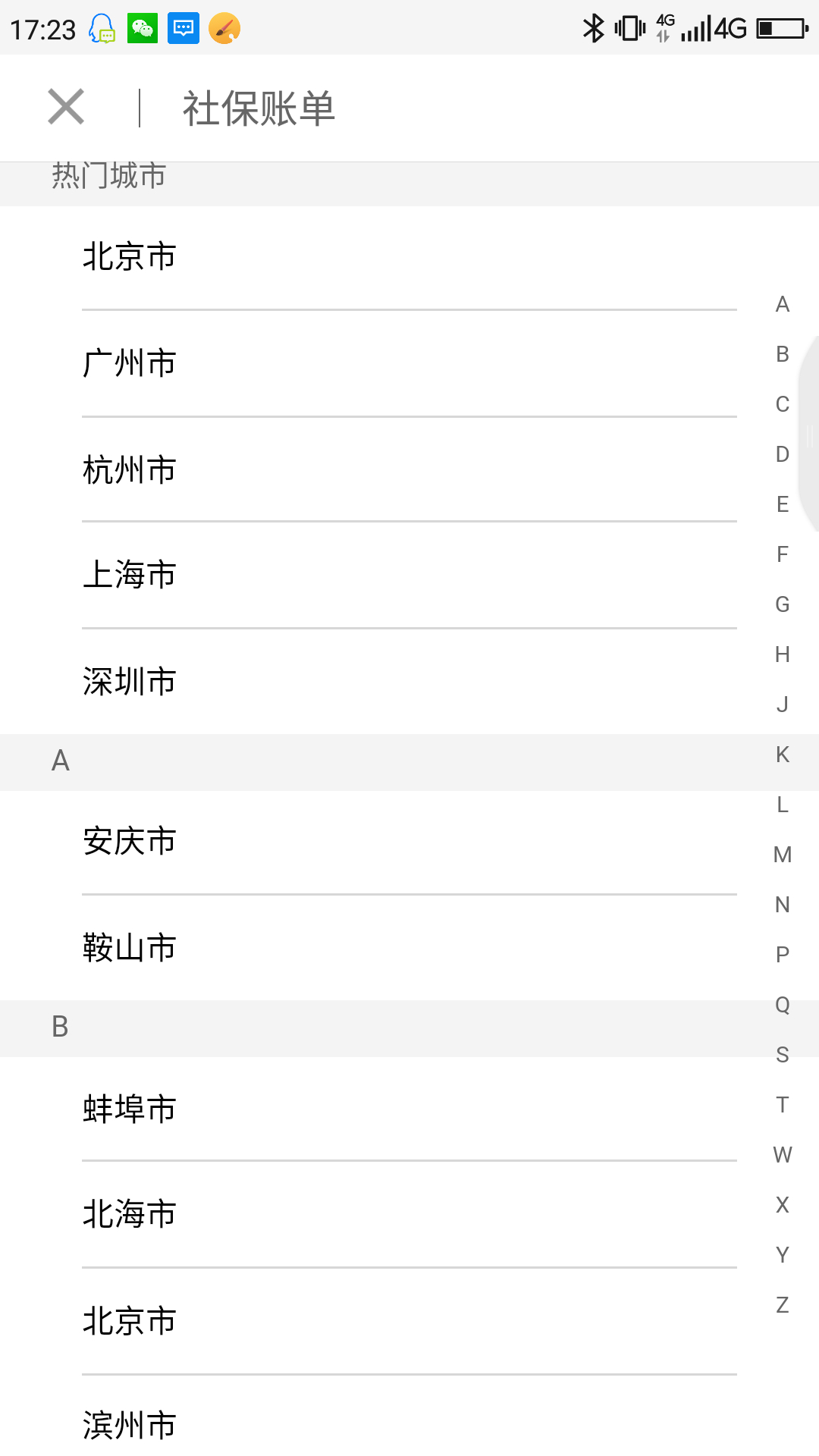Open 安庆市 under section A
This screenshot has width=819, height=1456.
click(409, 842)
